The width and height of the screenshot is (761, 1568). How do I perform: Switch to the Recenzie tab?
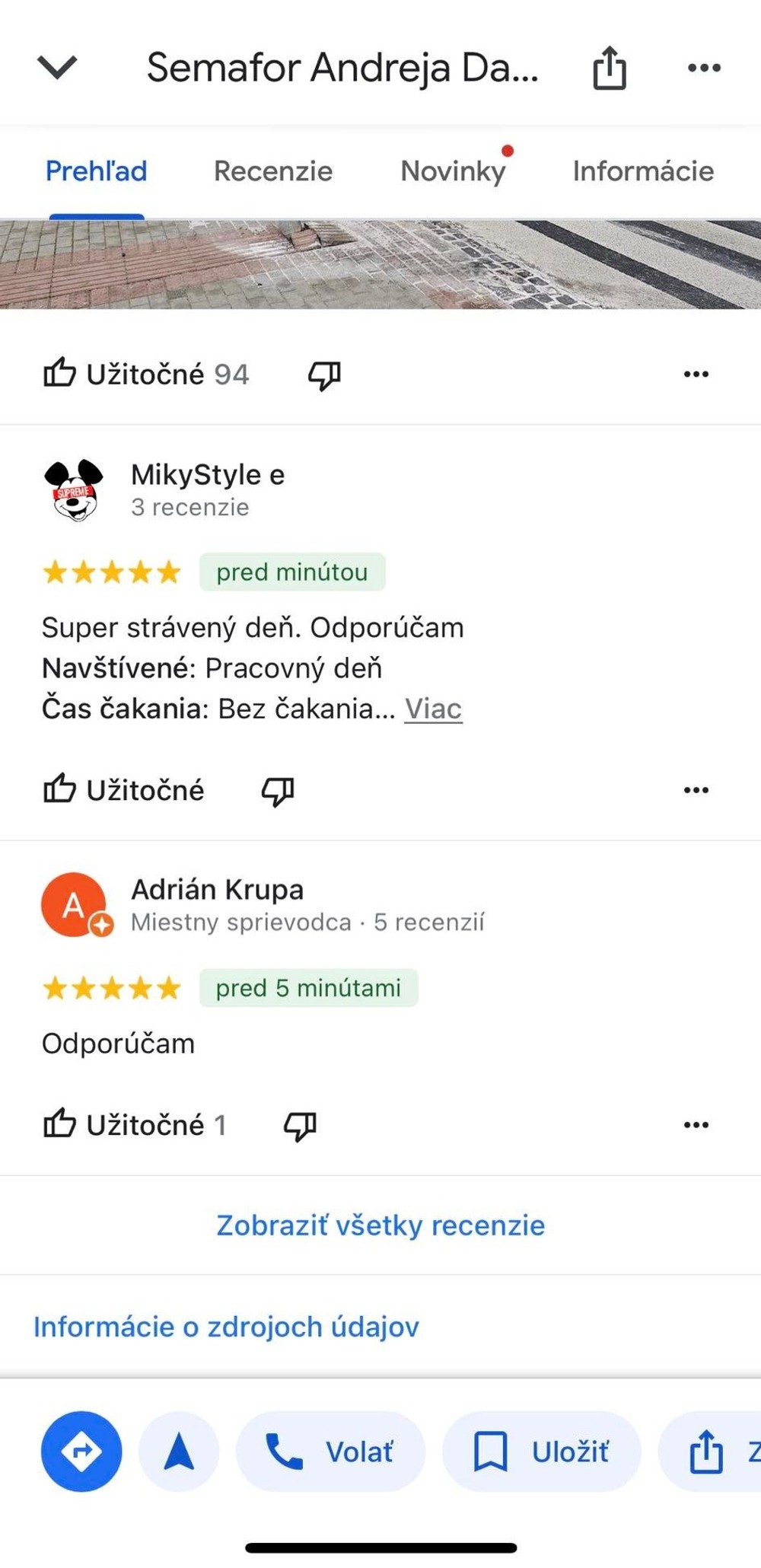click(x=272, y=171)
